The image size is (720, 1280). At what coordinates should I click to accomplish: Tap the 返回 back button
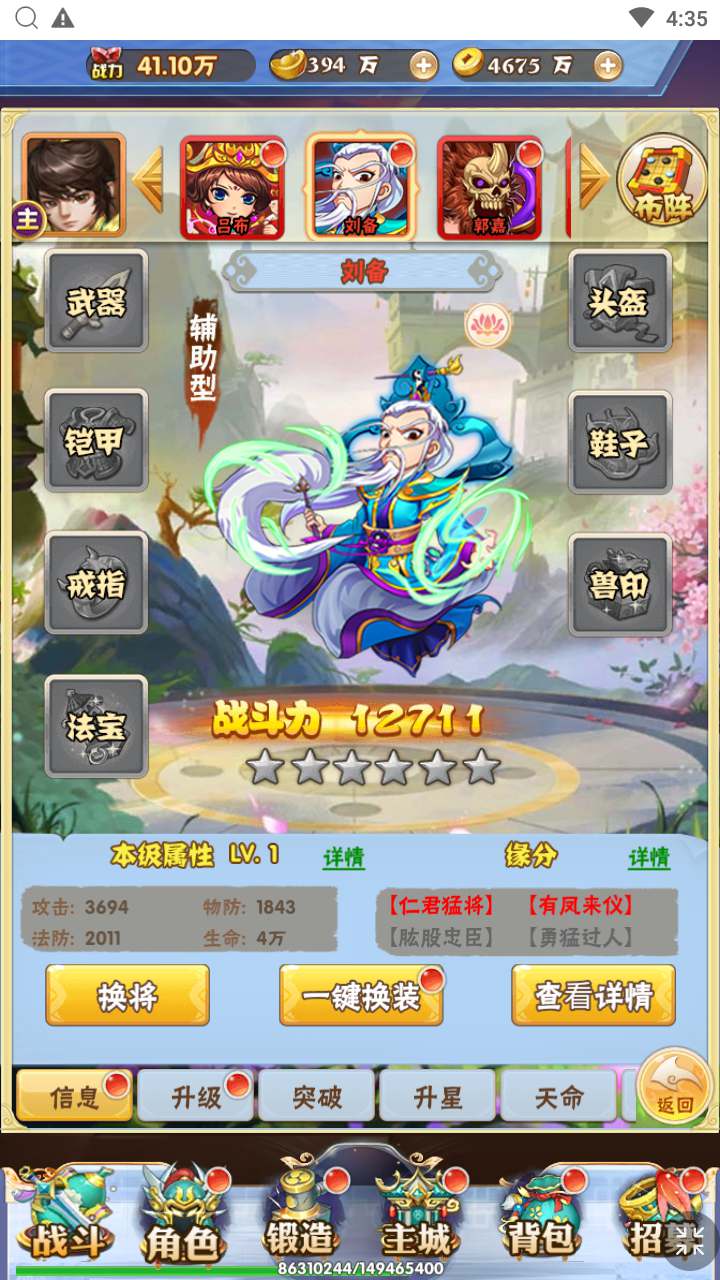click(674, 1087)
